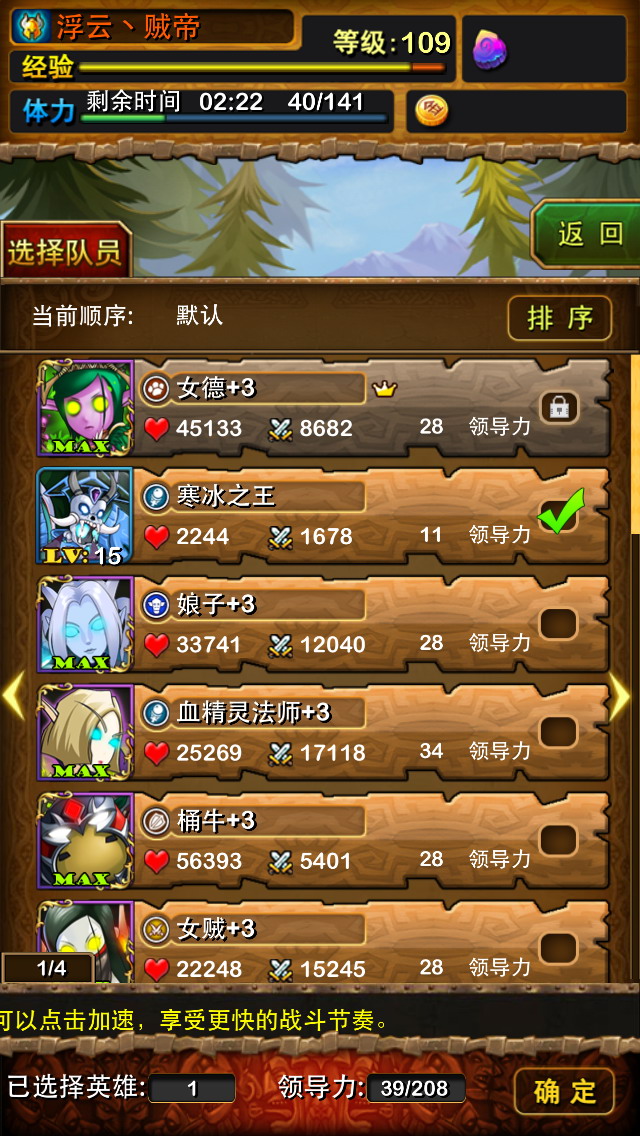Go to next page with right arrow
Viewport: 640px width, 1136px height.
tap(620, 694)
